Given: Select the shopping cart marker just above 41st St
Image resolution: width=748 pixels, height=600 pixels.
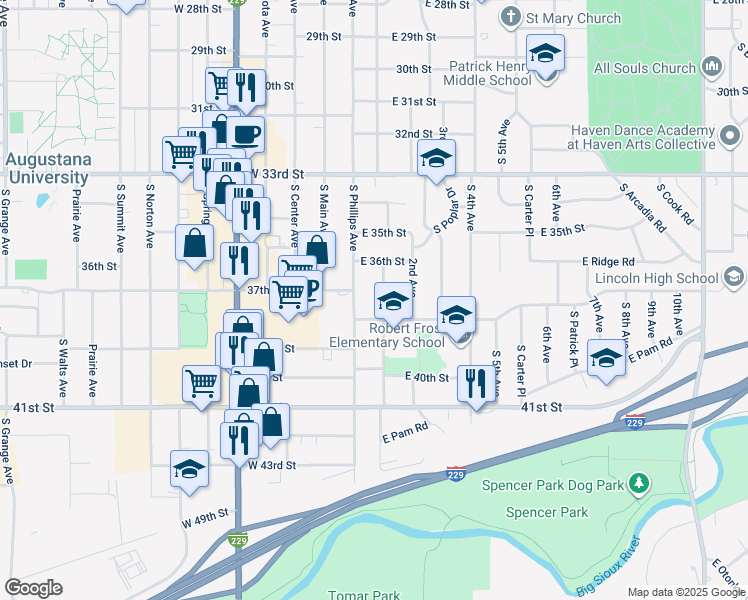Looking at the screenshot, I should tap(201, 387).
